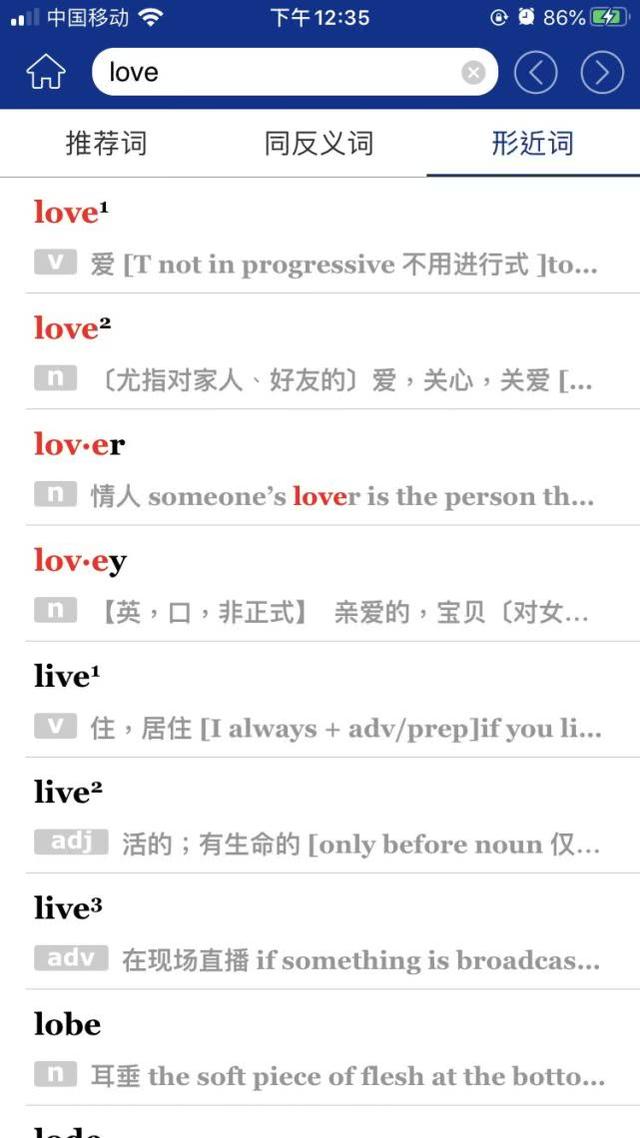Open the lobe entry
Image resolution: width=640 pixels, height=1138 pixels.
click(x=320, y=1048)
